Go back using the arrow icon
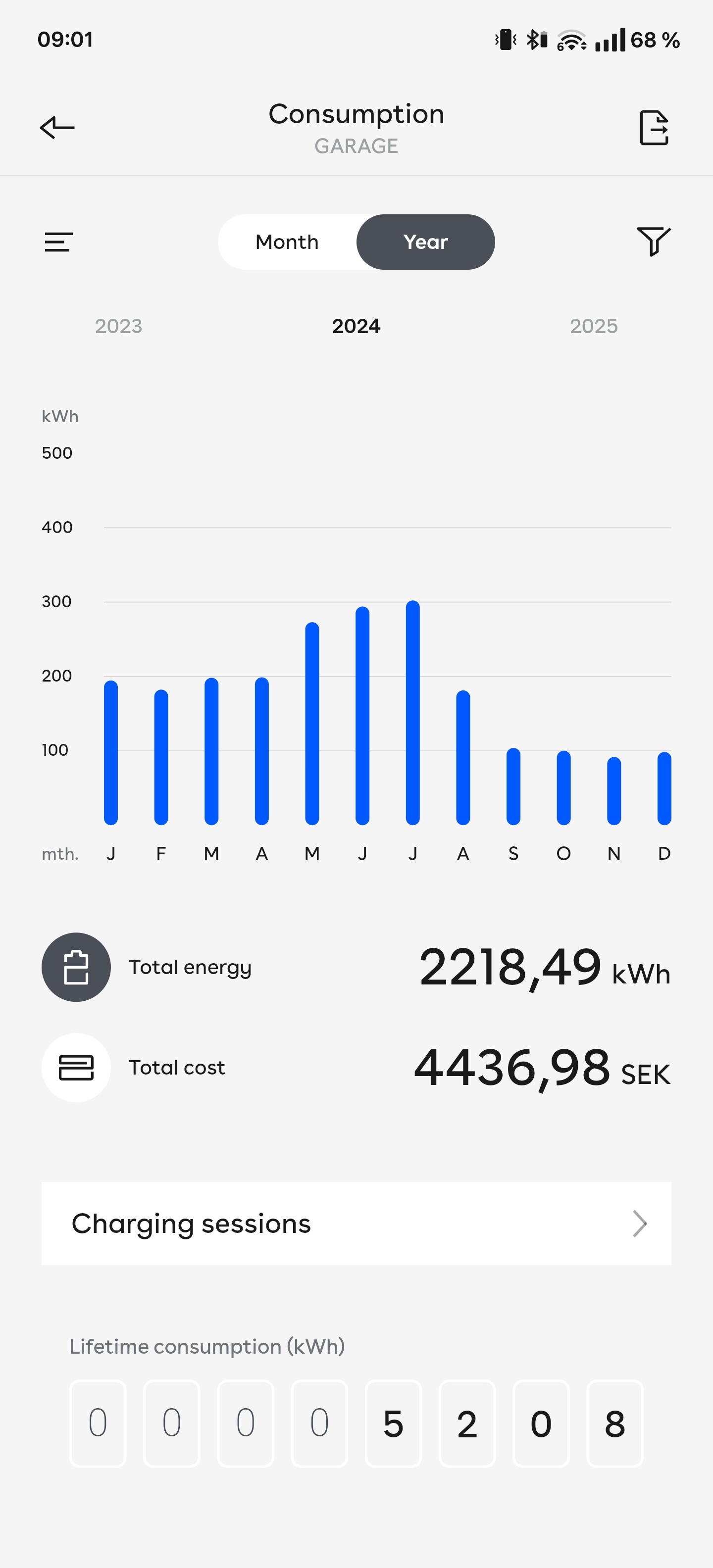This screenshot has width=713, height=1568. (57, 127)
